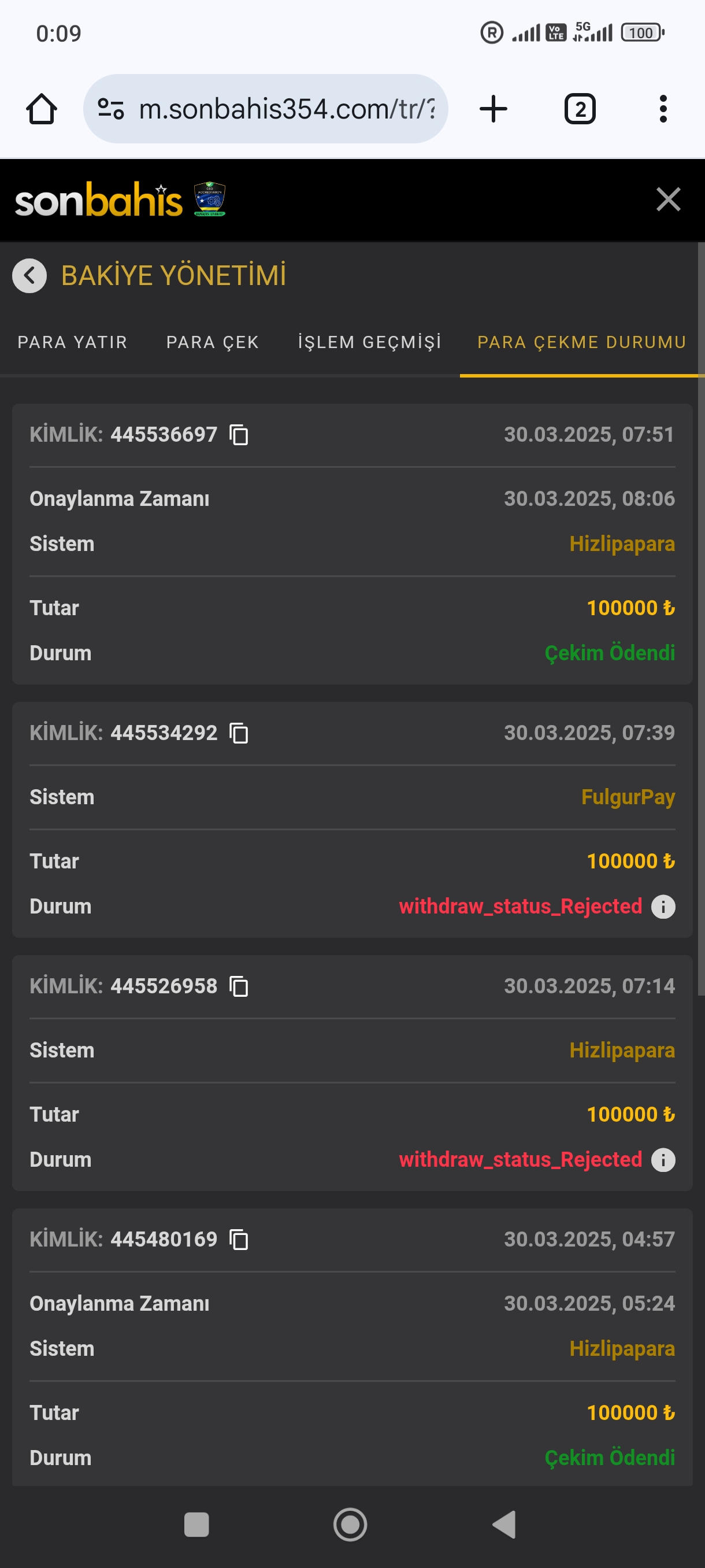Image resolution: width=705 pixels, height=1568 pixels.
Task: Show rejection info for withdrawal 445534292
Action: (663, 907)
